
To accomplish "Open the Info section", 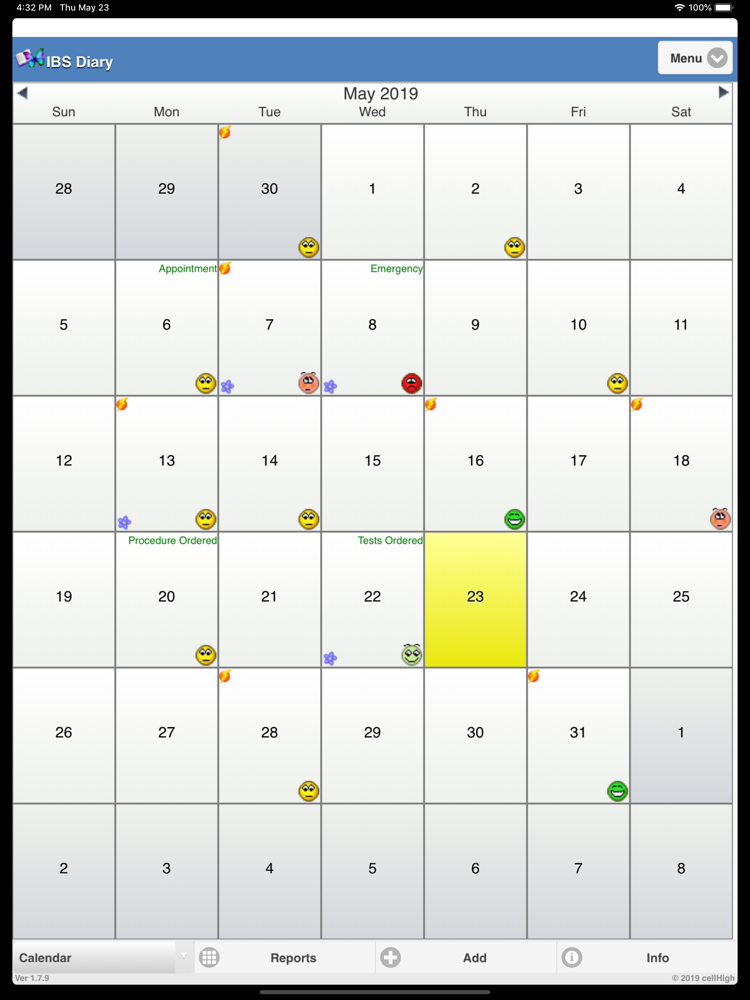I will (x=647, y=957).
